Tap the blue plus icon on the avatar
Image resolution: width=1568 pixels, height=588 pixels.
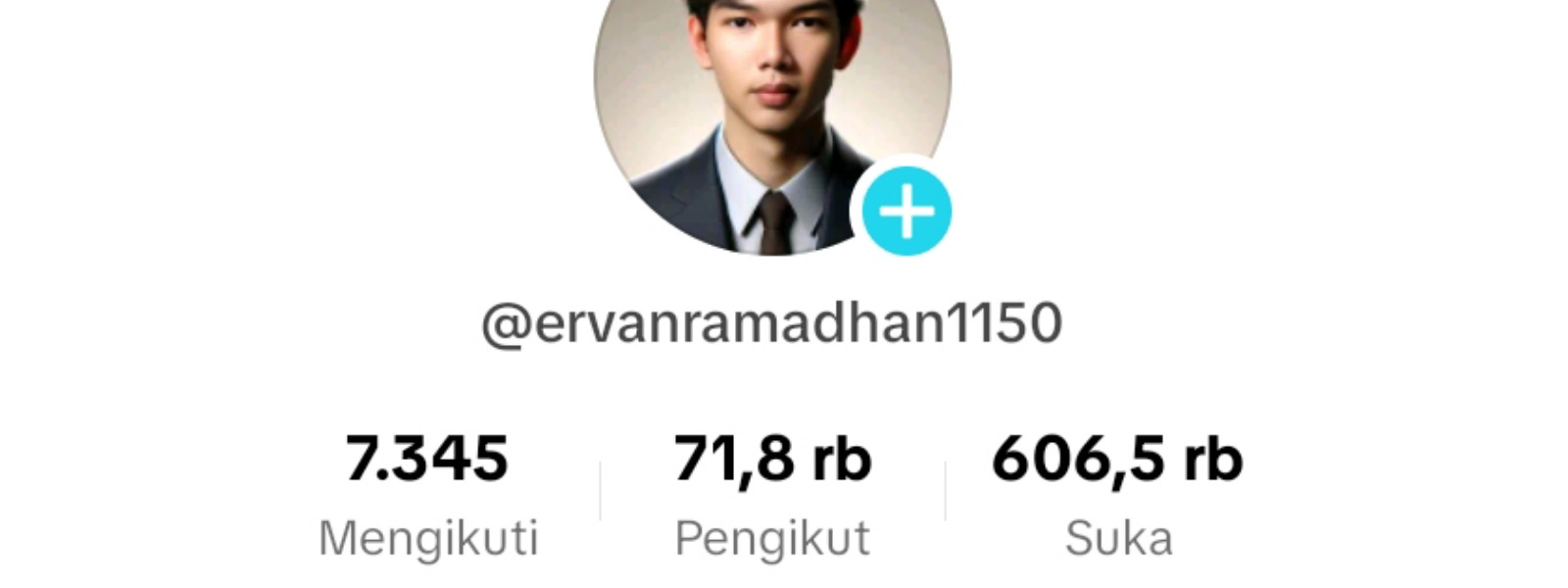point(906,212)
